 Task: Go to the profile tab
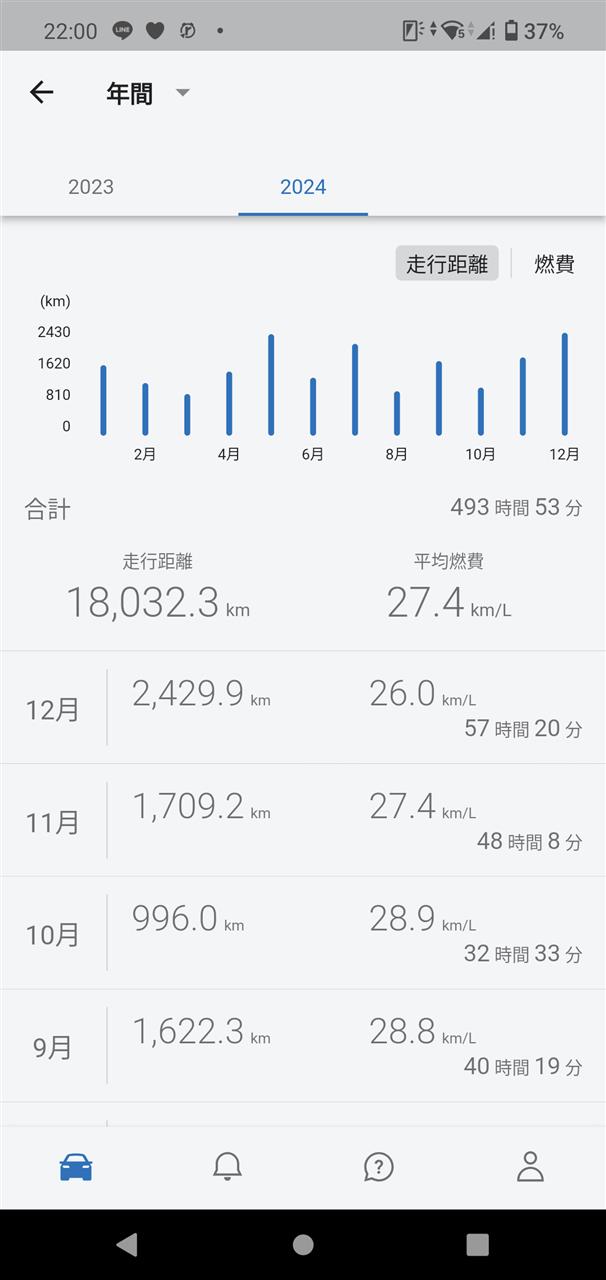tap(530, 1167)
